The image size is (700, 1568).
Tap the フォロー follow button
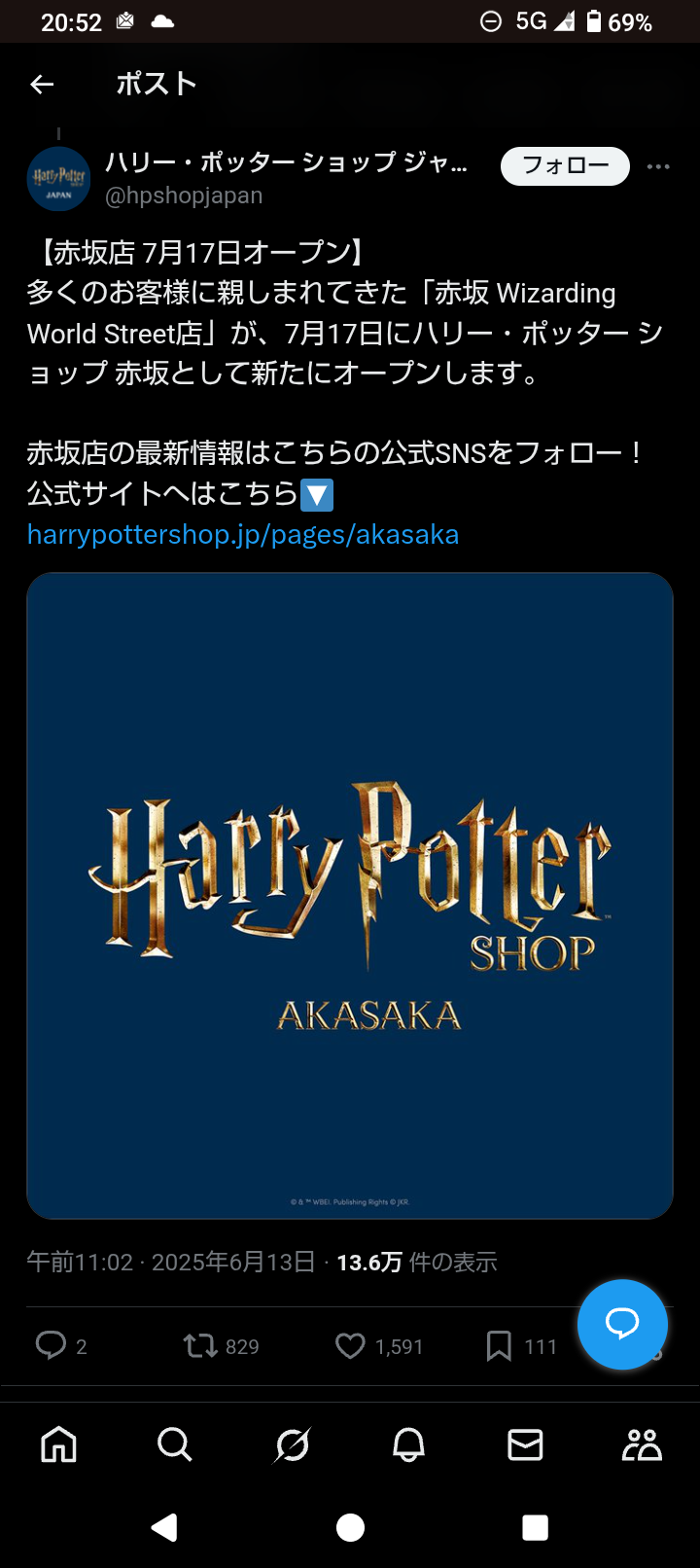tap(565, 165)
